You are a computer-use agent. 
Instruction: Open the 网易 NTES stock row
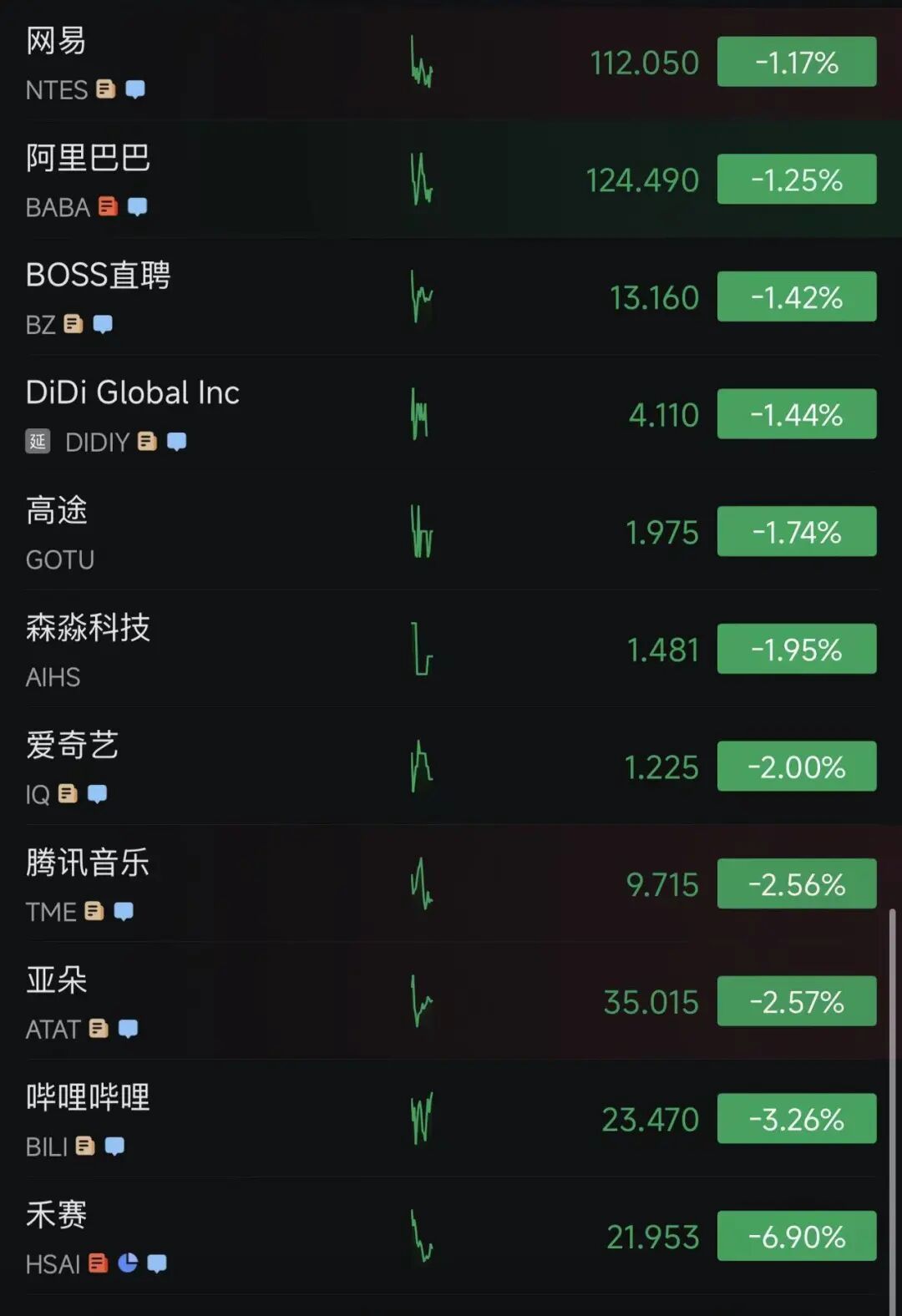click(x=251, y=63)
